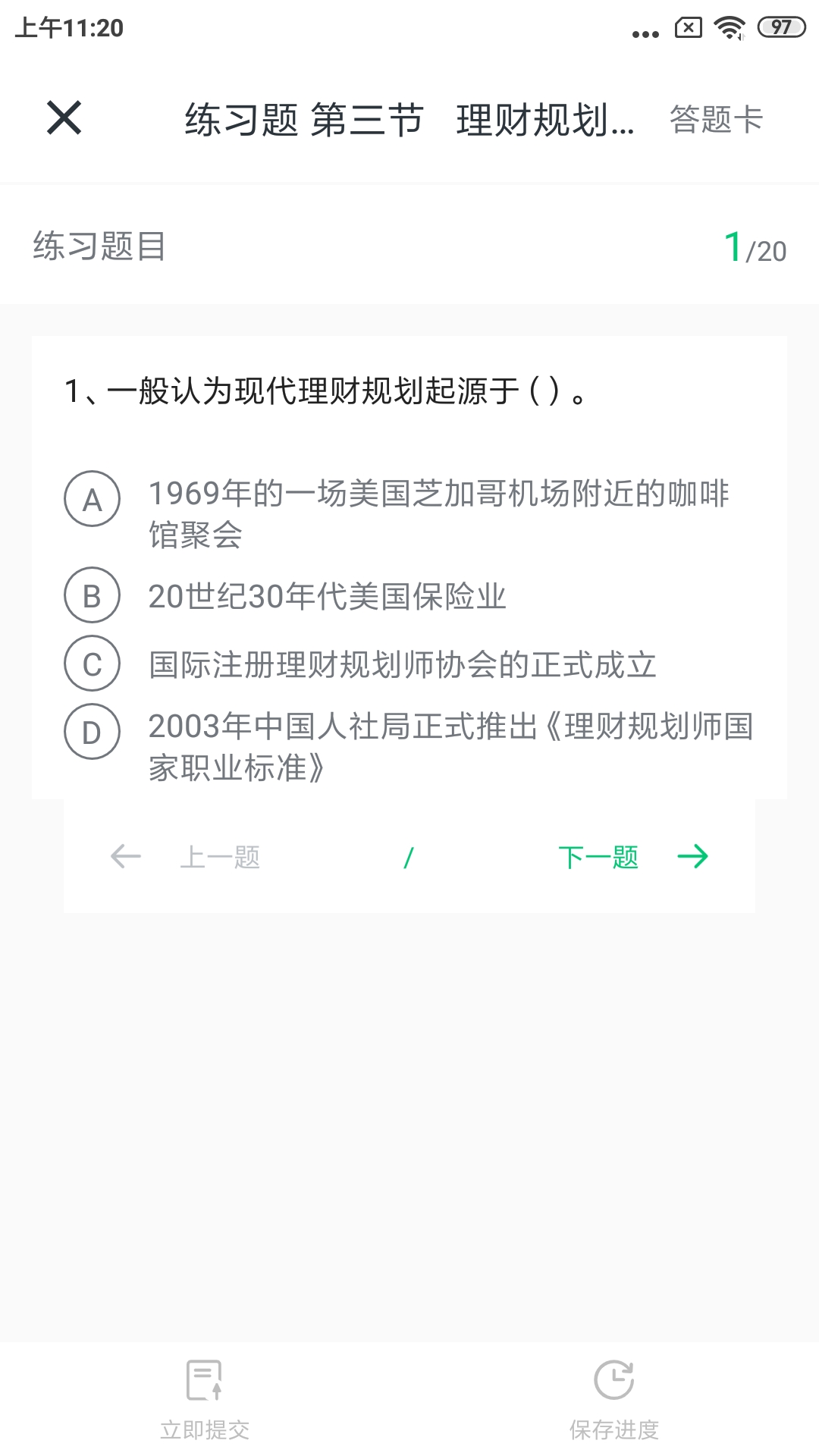819x1456 pixels.
Task: Tap the slash separator between navigation buttons
Action: pos(409,856)
